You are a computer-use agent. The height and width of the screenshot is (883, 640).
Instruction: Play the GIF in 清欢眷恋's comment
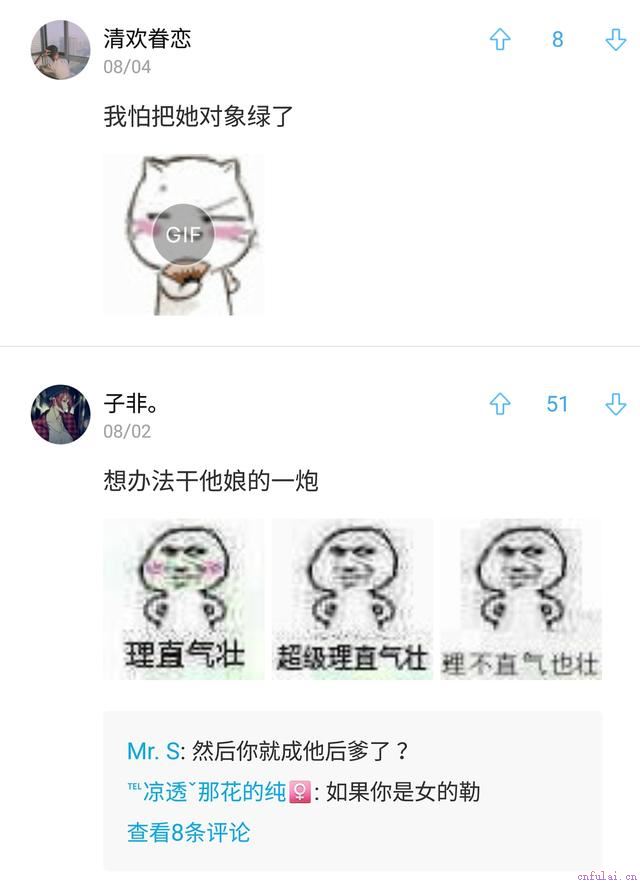point(184,235)
